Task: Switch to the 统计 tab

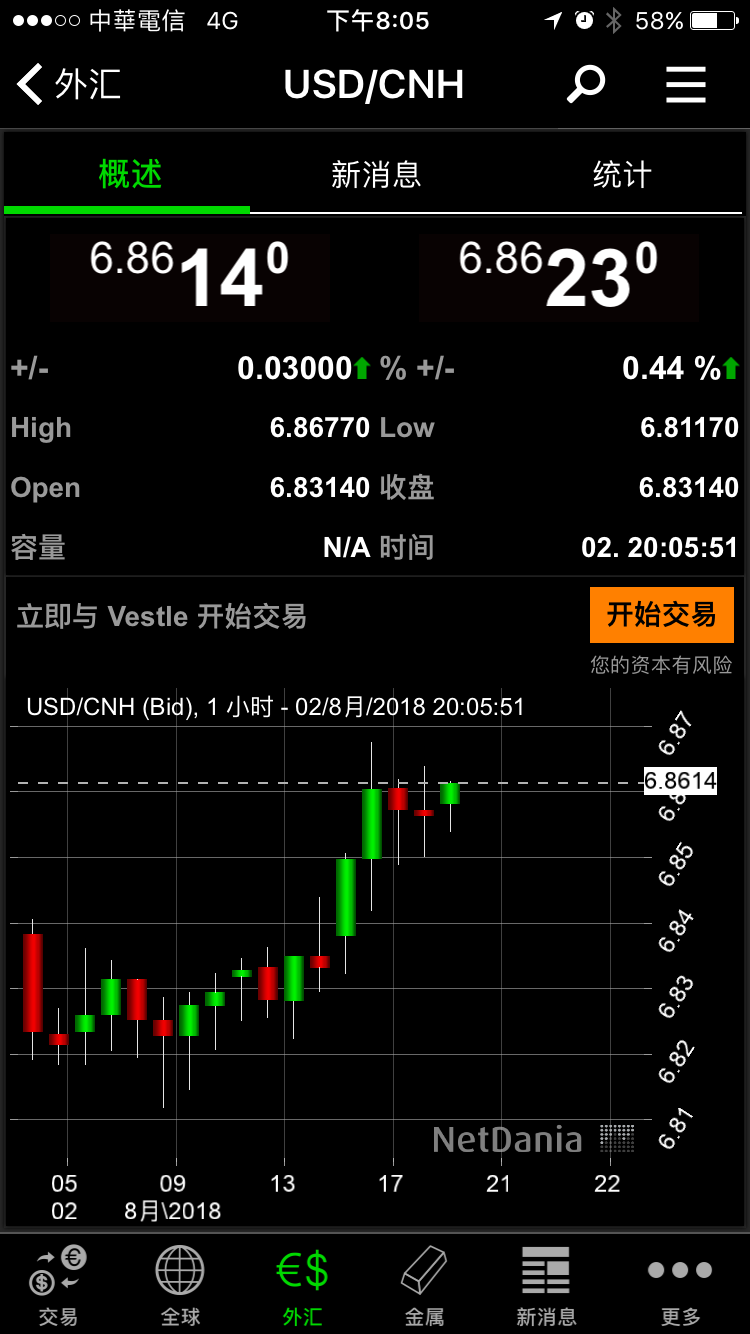Action: [622, 175]
